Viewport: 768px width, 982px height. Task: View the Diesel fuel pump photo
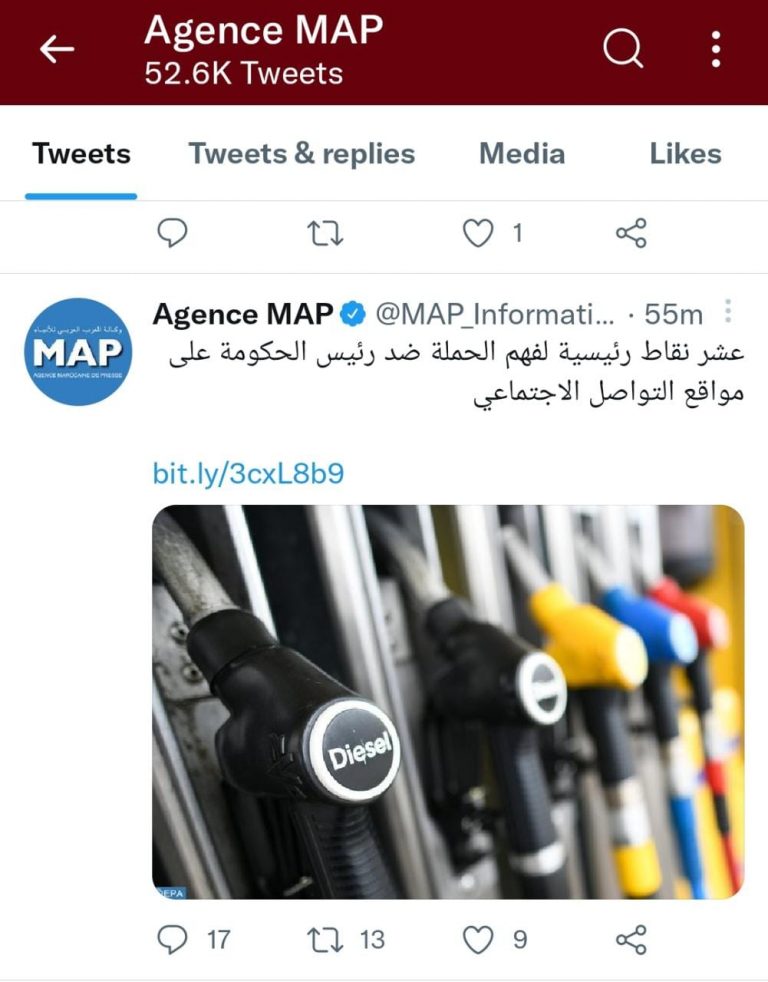click(x=448, y=701)
